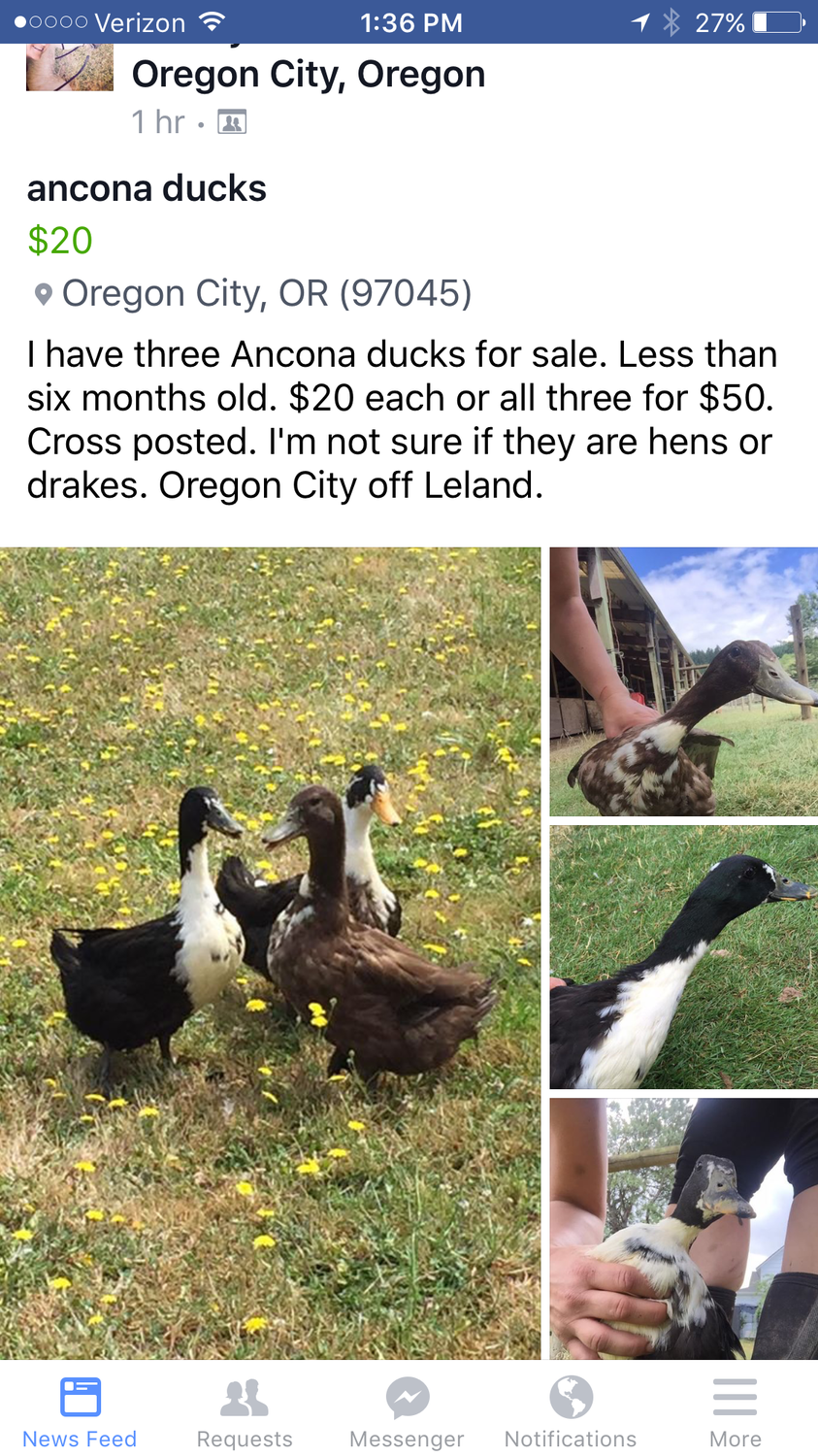818x1456 pixels.
Task: Go to the Messenger tab
Action: tap(407, 1411)
